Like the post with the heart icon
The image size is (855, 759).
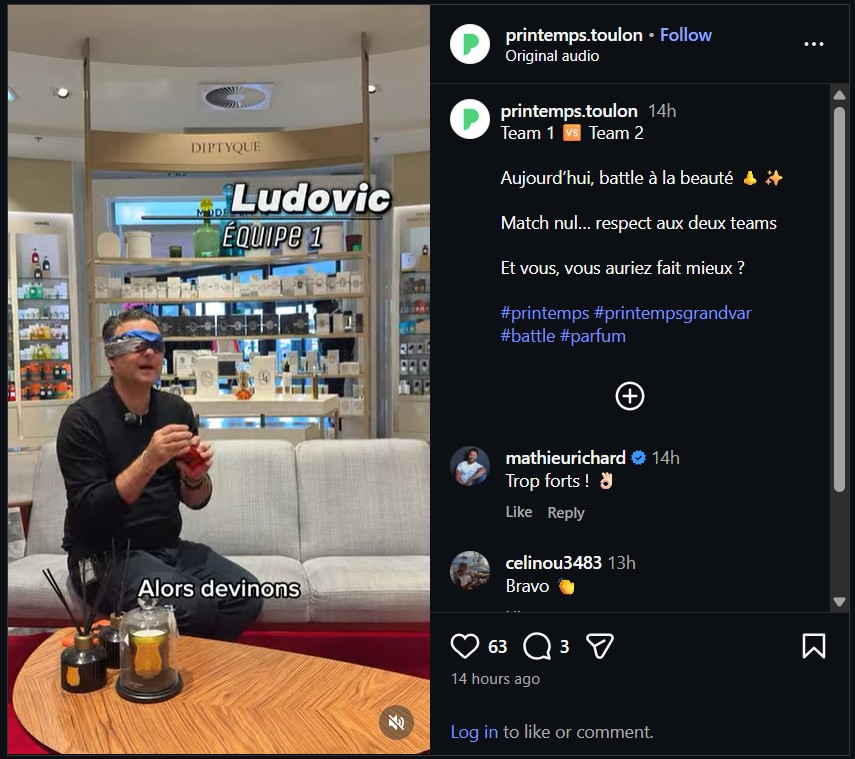point(465,646)
